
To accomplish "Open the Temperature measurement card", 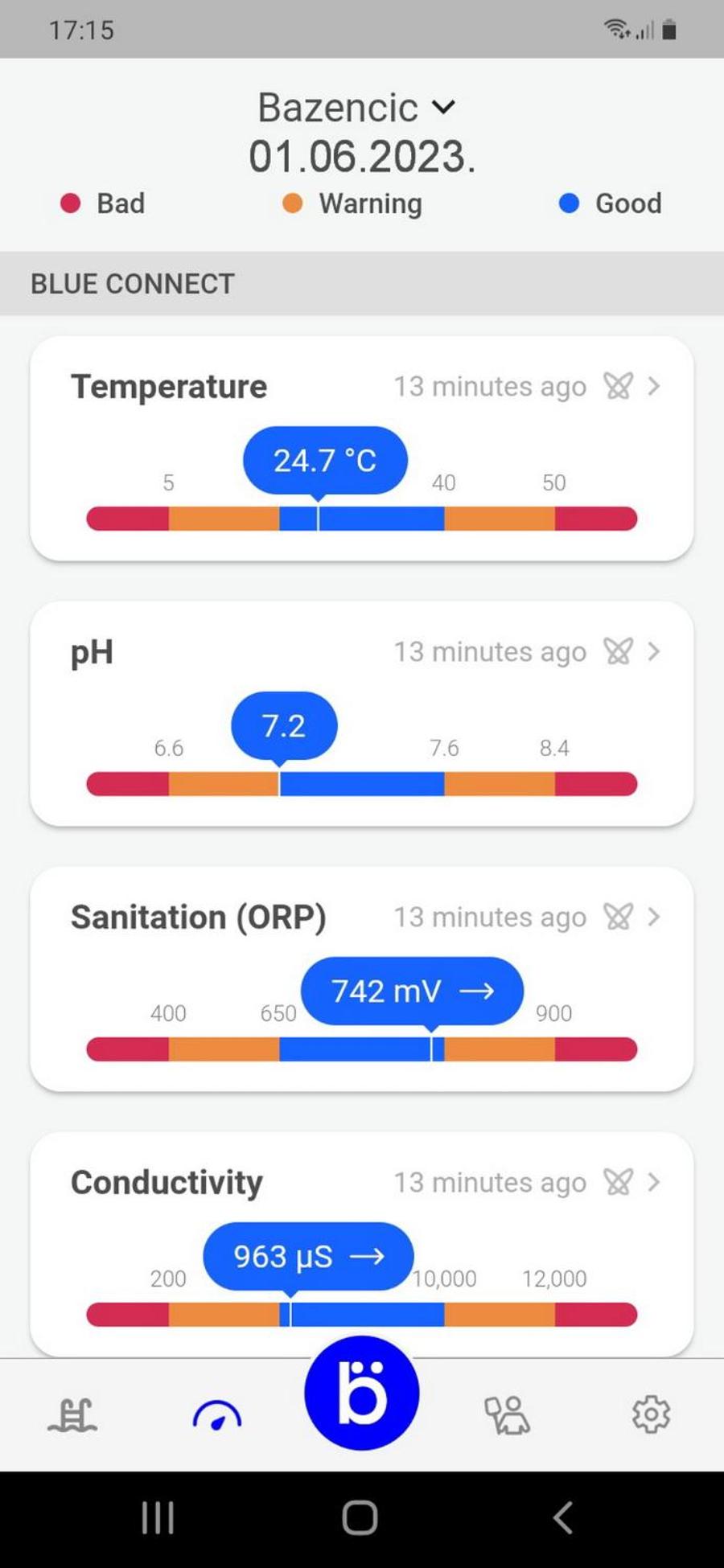I will (361, 449).
